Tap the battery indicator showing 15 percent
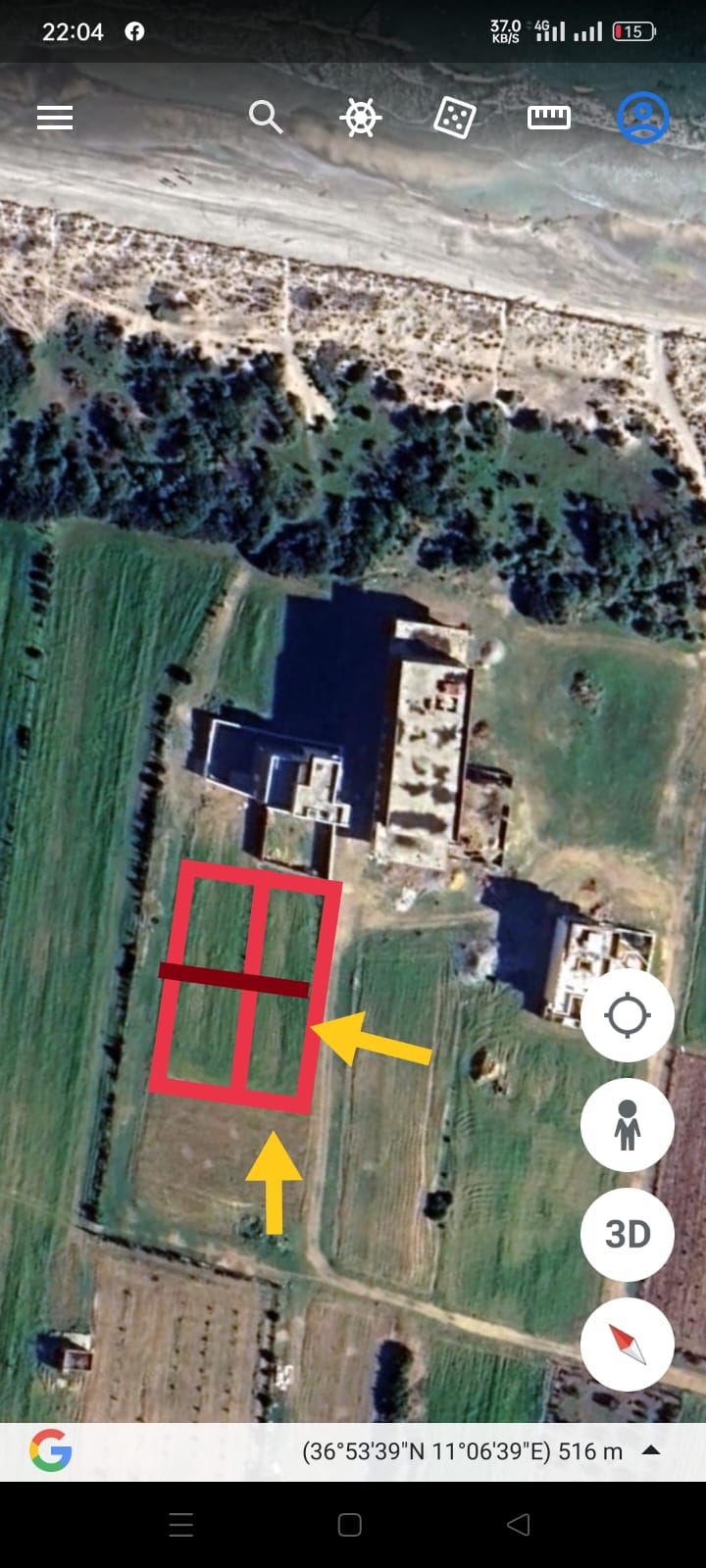This screenshot has height=1568, width=706. 632,30
